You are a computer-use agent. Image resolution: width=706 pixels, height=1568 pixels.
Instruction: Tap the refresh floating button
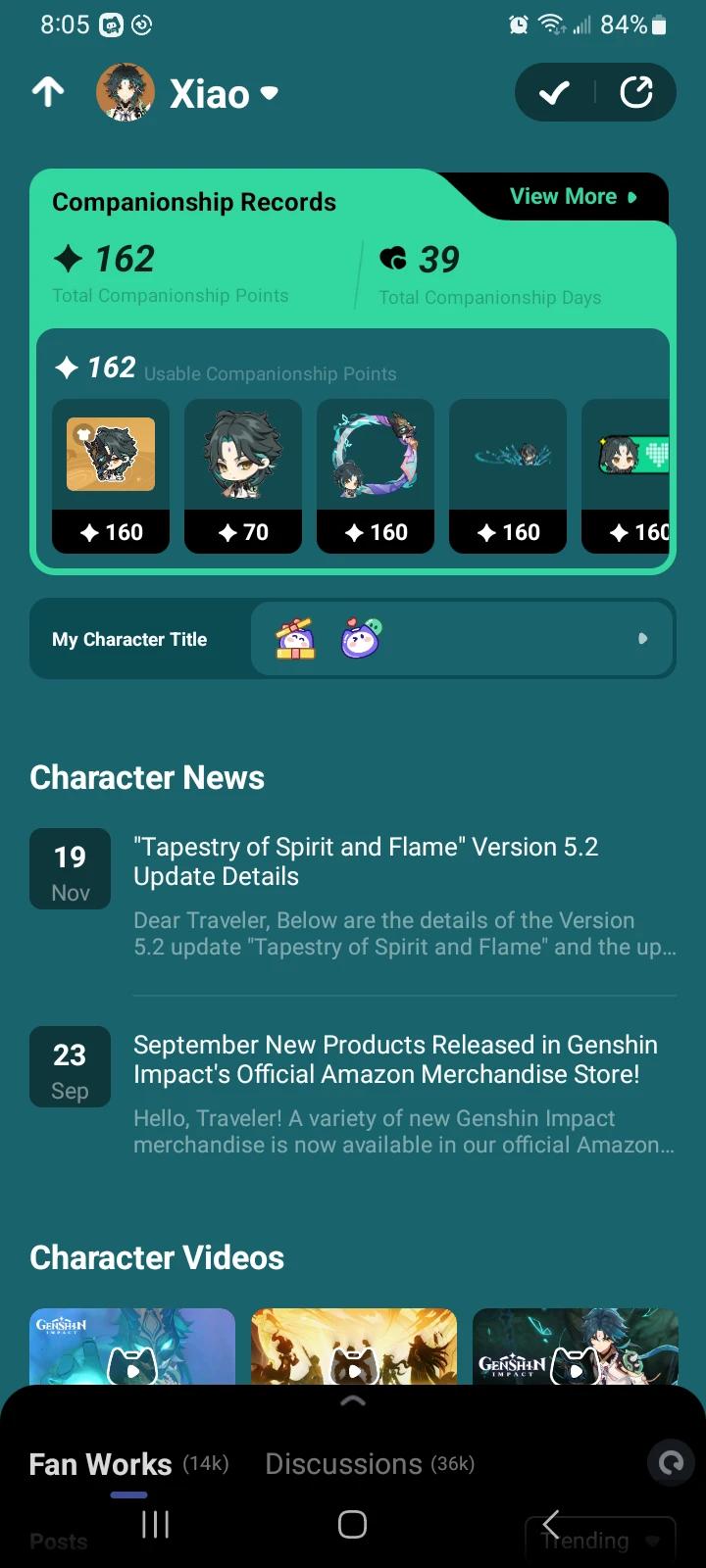click(672, 1463)
